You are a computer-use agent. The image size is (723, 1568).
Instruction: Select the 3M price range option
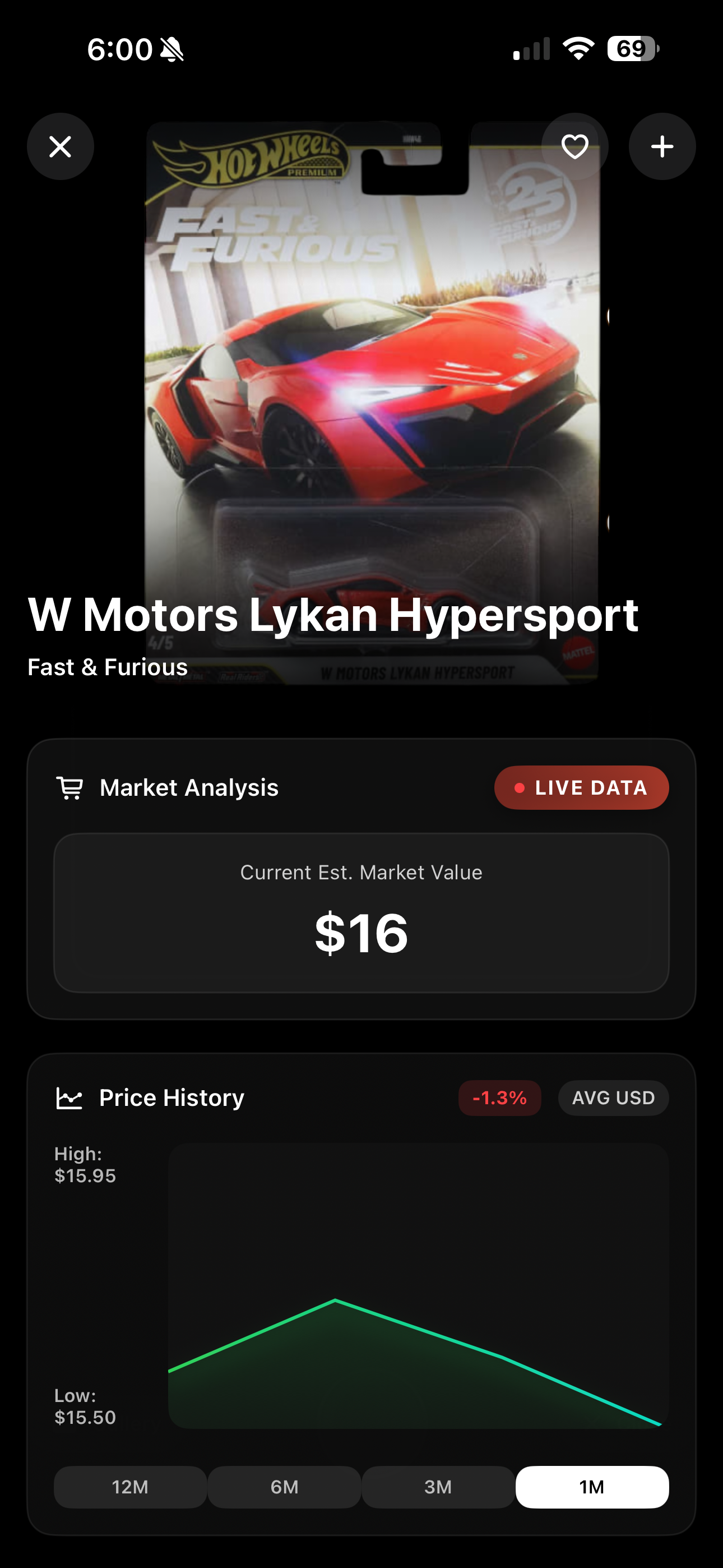point(438,1487)
